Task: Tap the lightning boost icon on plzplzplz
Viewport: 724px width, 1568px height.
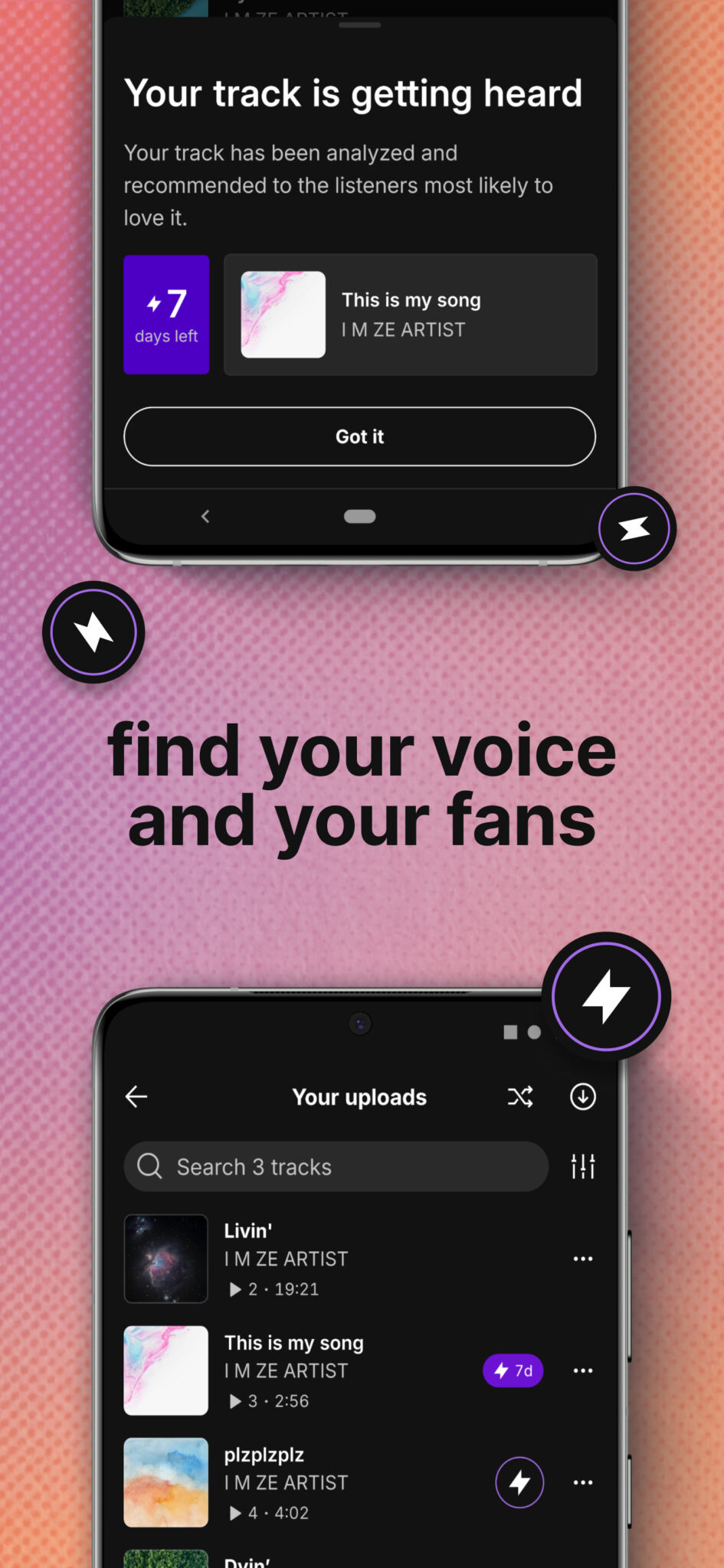Action: click(x=519, y=1482)
